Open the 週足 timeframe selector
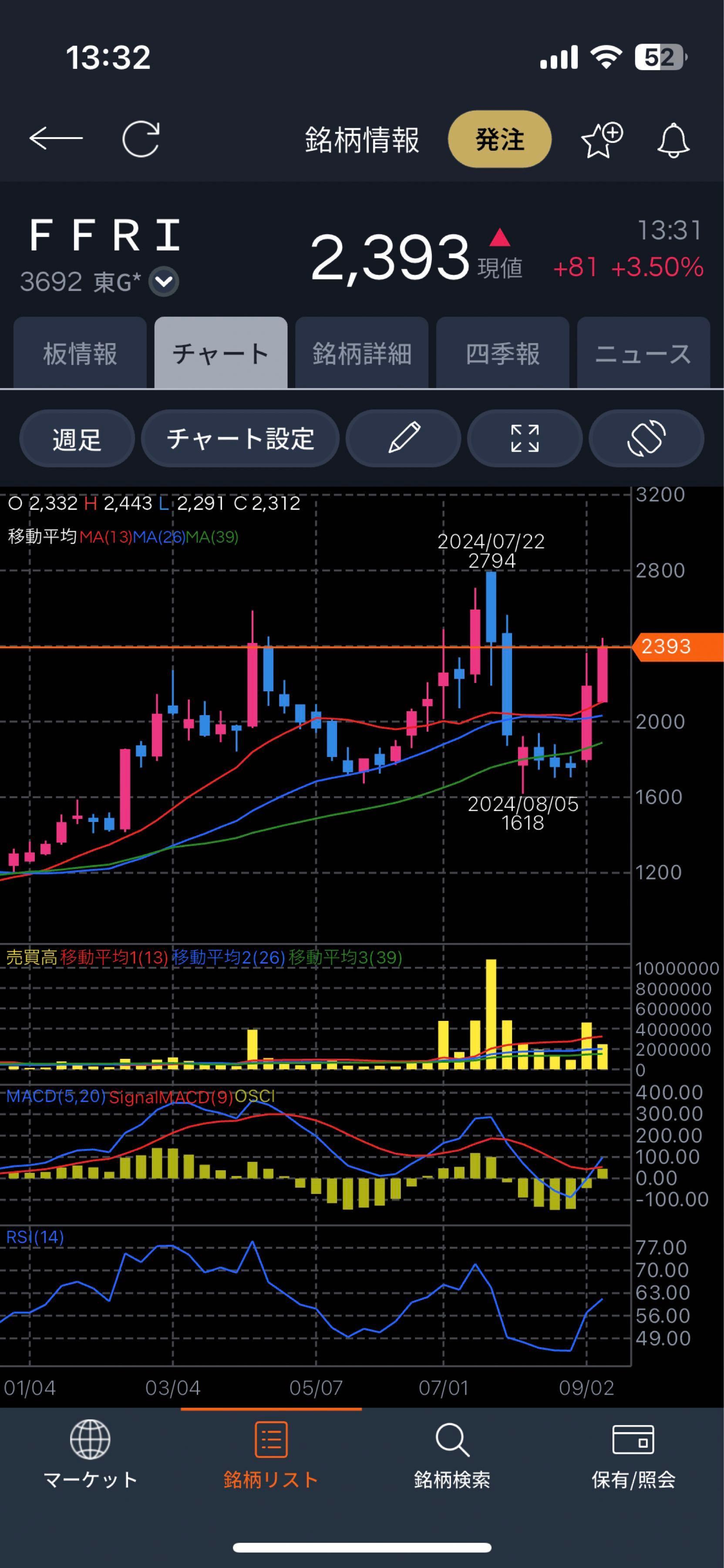 click(76, 438)
